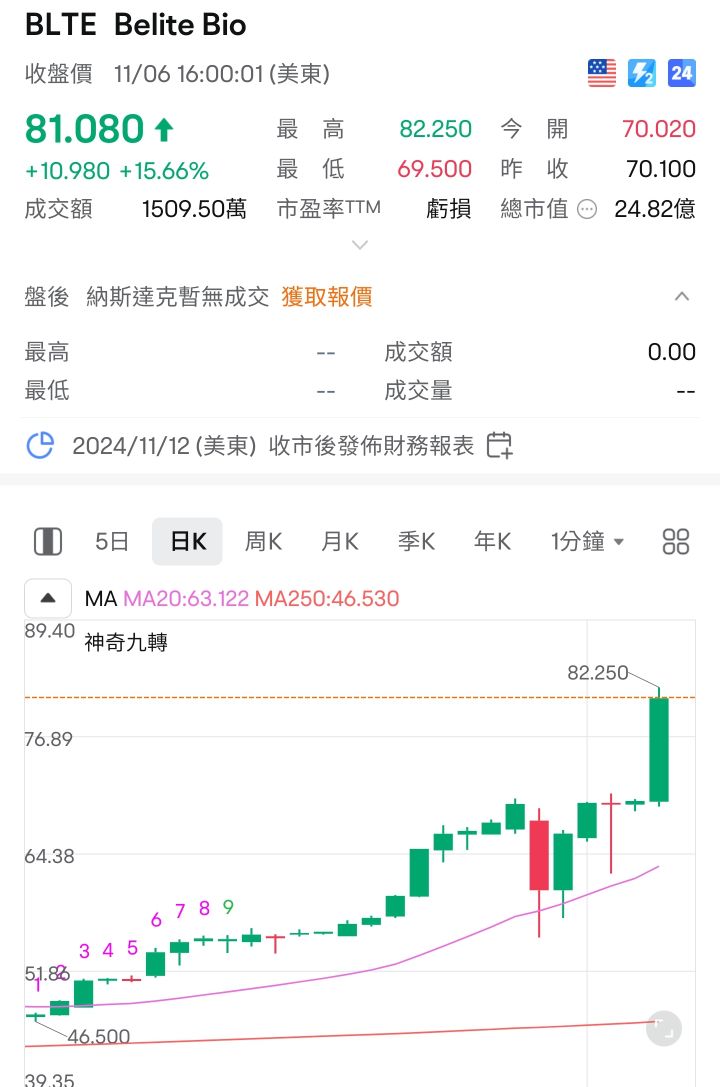Add earnings date to calendar

click(499, 445)
